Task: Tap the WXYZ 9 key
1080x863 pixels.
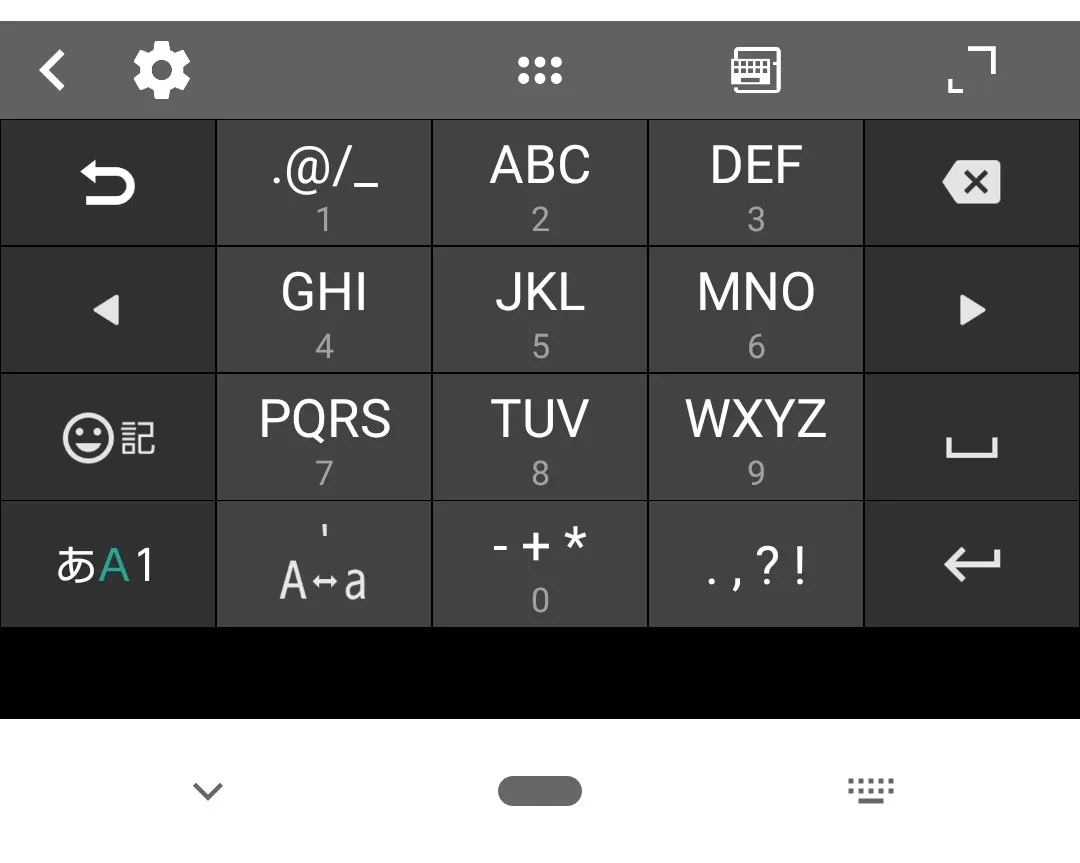Action: tap(756, 437)
